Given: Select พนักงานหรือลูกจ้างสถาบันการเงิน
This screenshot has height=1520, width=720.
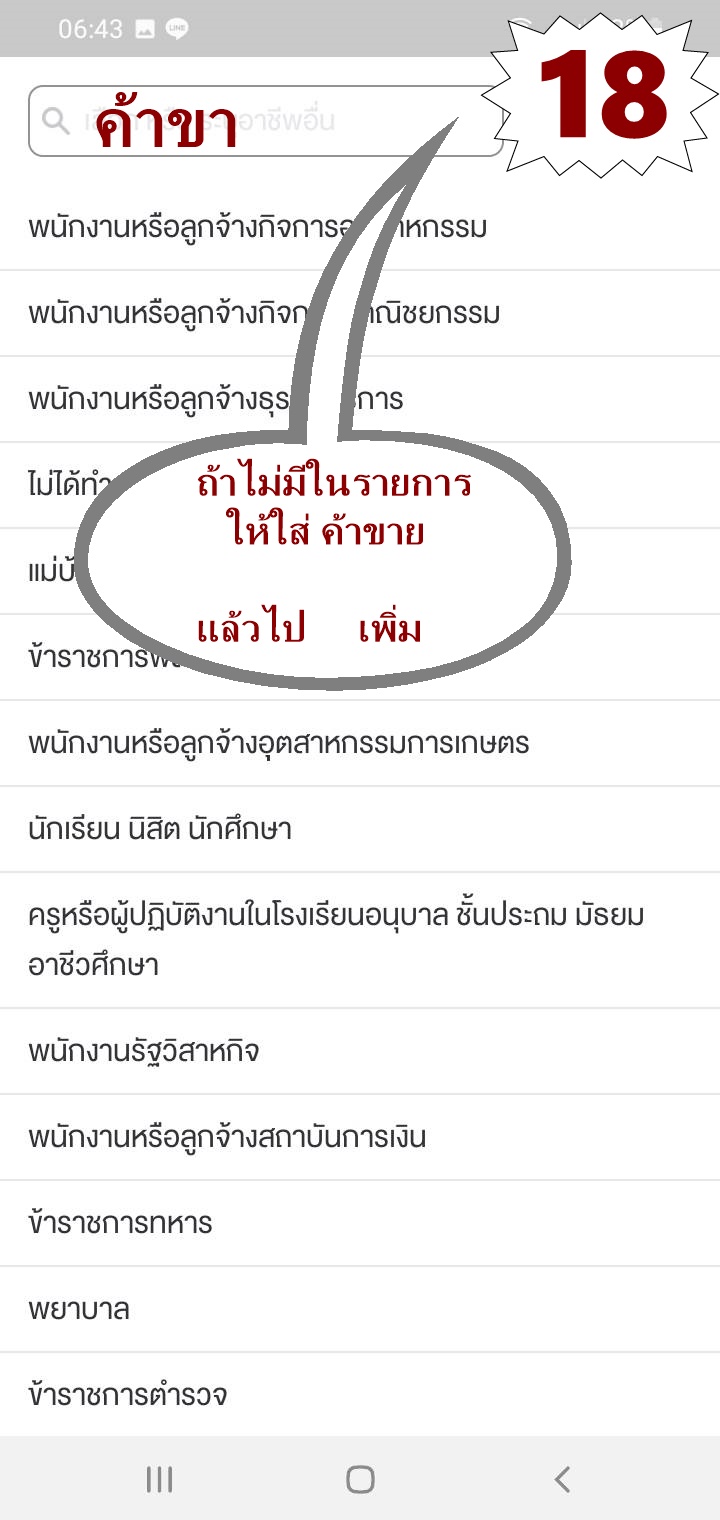Looking at the screenshot, I should (227, 1137).
